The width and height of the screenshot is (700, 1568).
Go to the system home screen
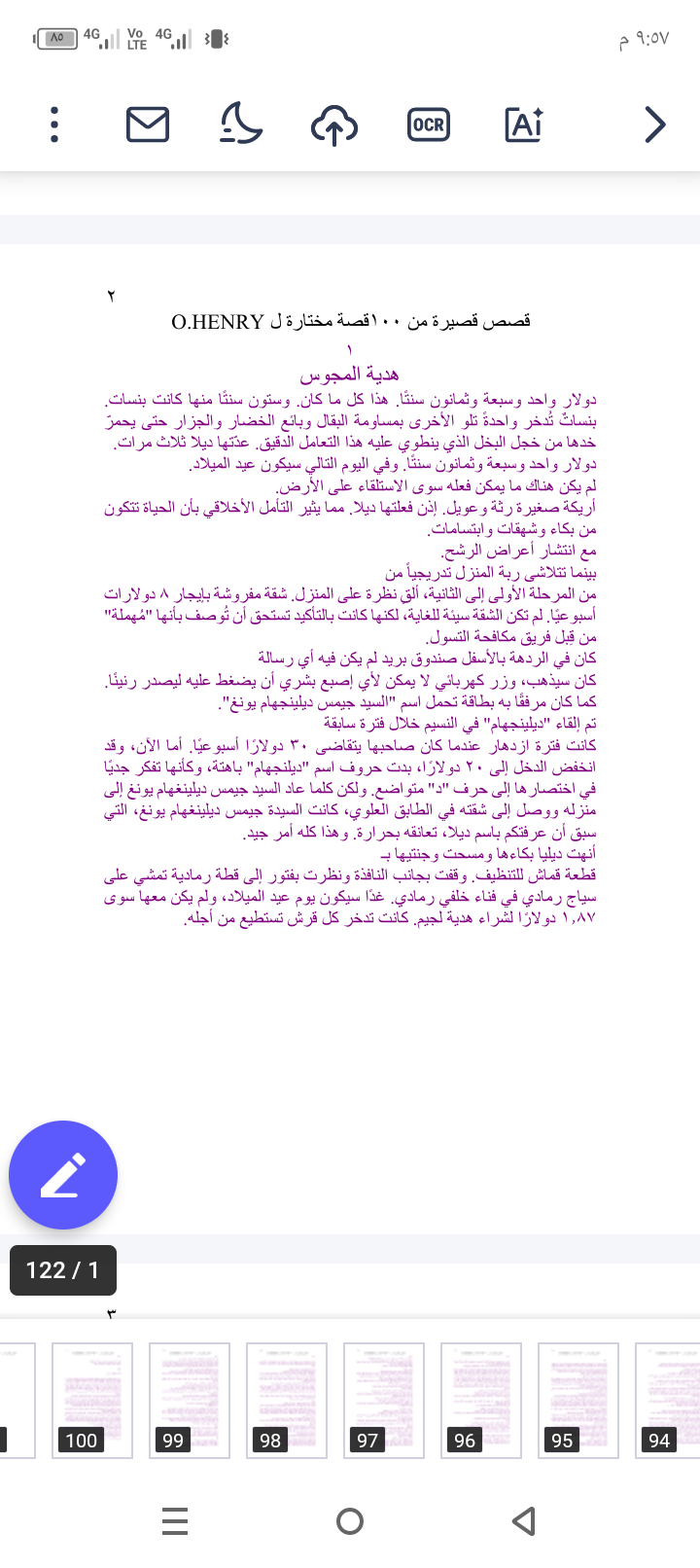click(x=349, y=1520)
